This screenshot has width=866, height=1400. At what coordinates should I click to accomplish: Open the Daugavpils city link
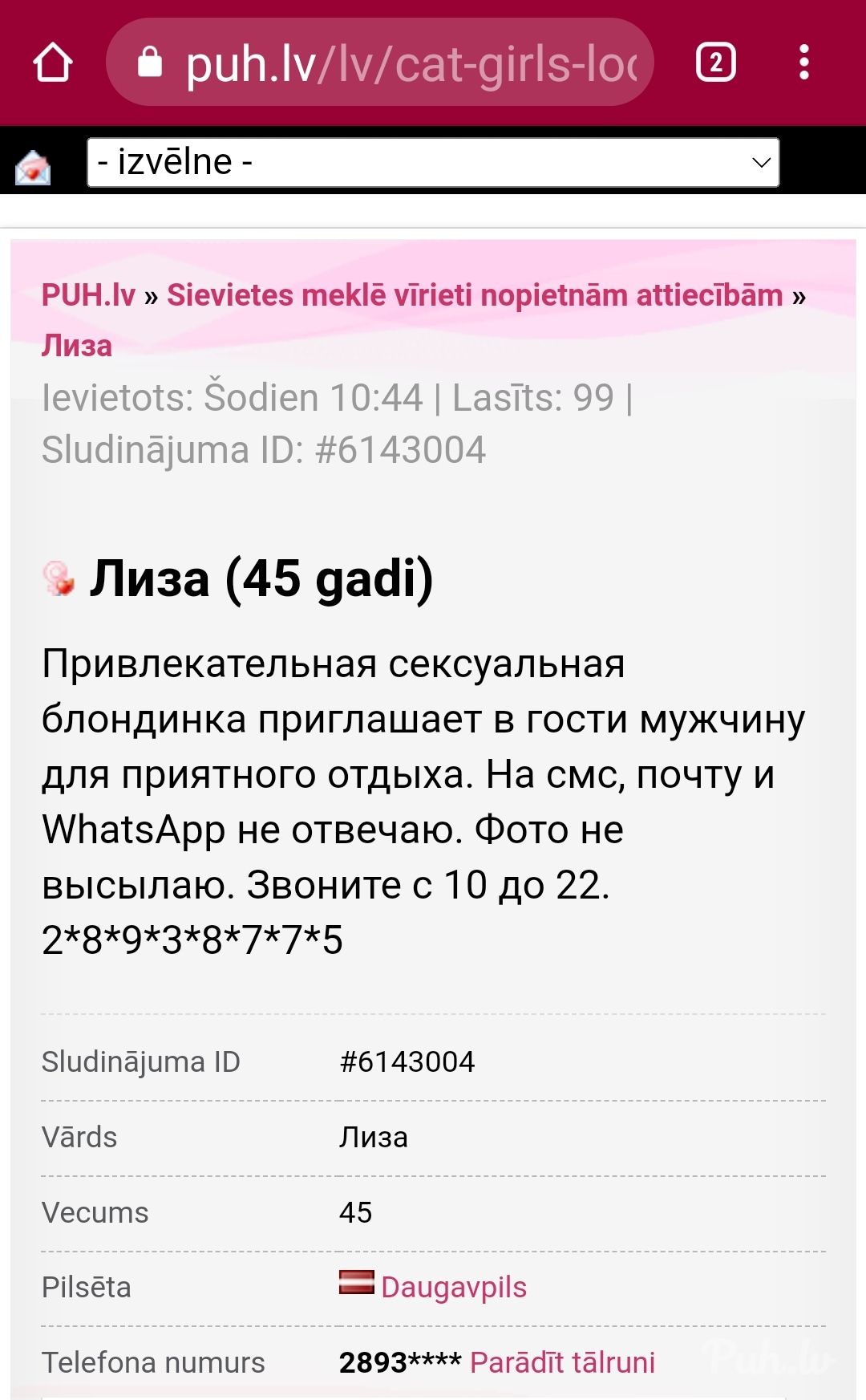[x=453, y=1287]
